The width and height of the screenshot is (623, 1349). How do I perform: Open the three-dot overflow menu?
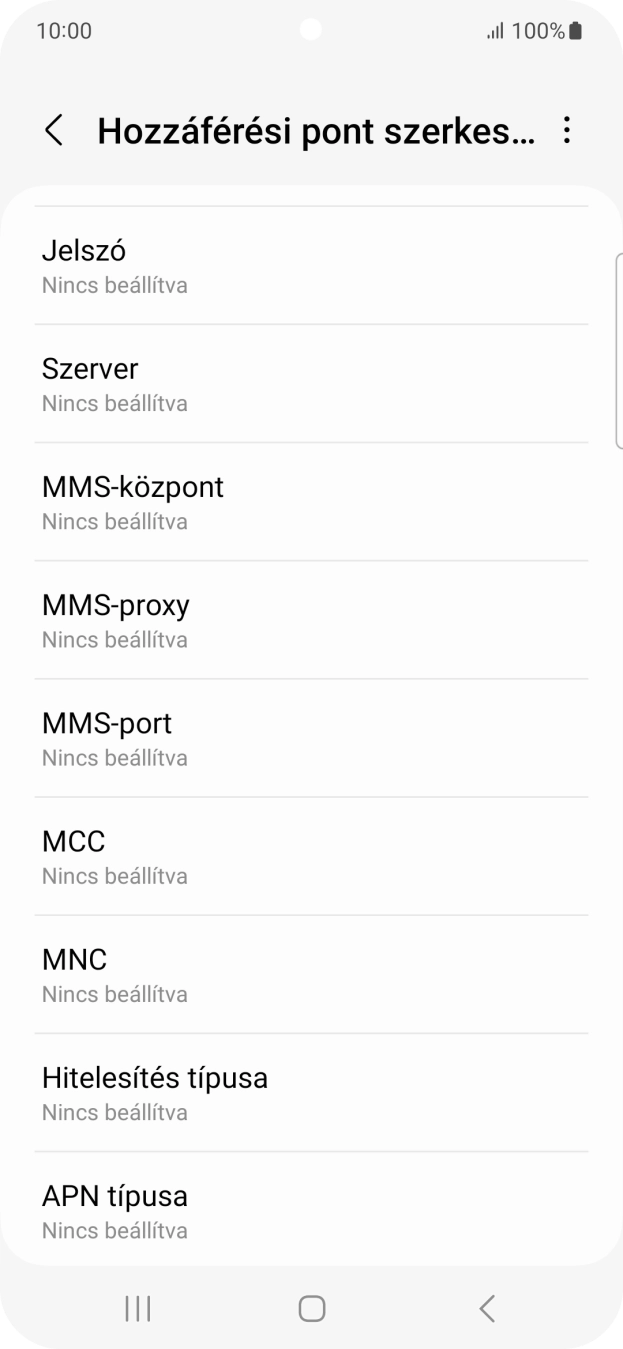(x=567, y=130)
